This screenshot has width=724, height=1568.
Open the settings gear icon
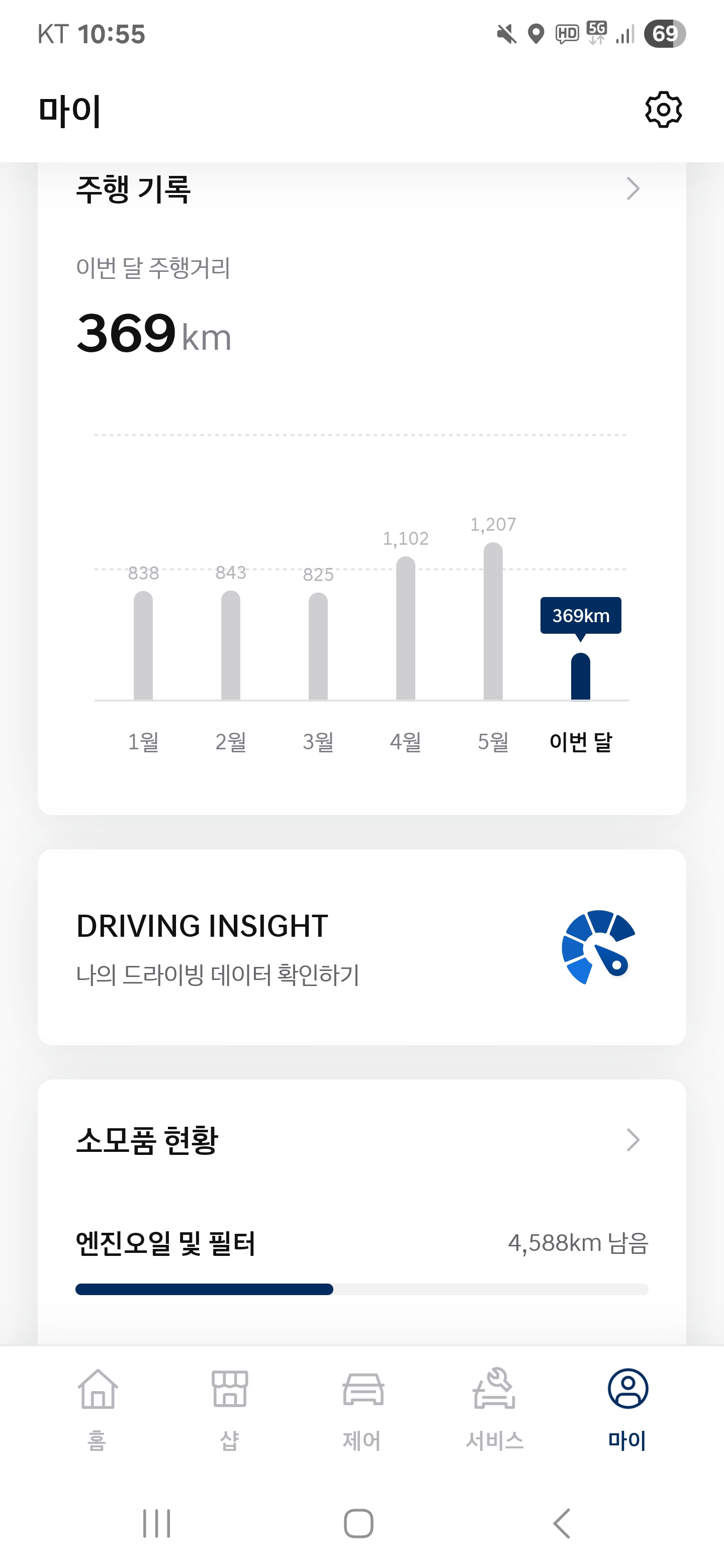pyautogui.click(x=663, y=110)
